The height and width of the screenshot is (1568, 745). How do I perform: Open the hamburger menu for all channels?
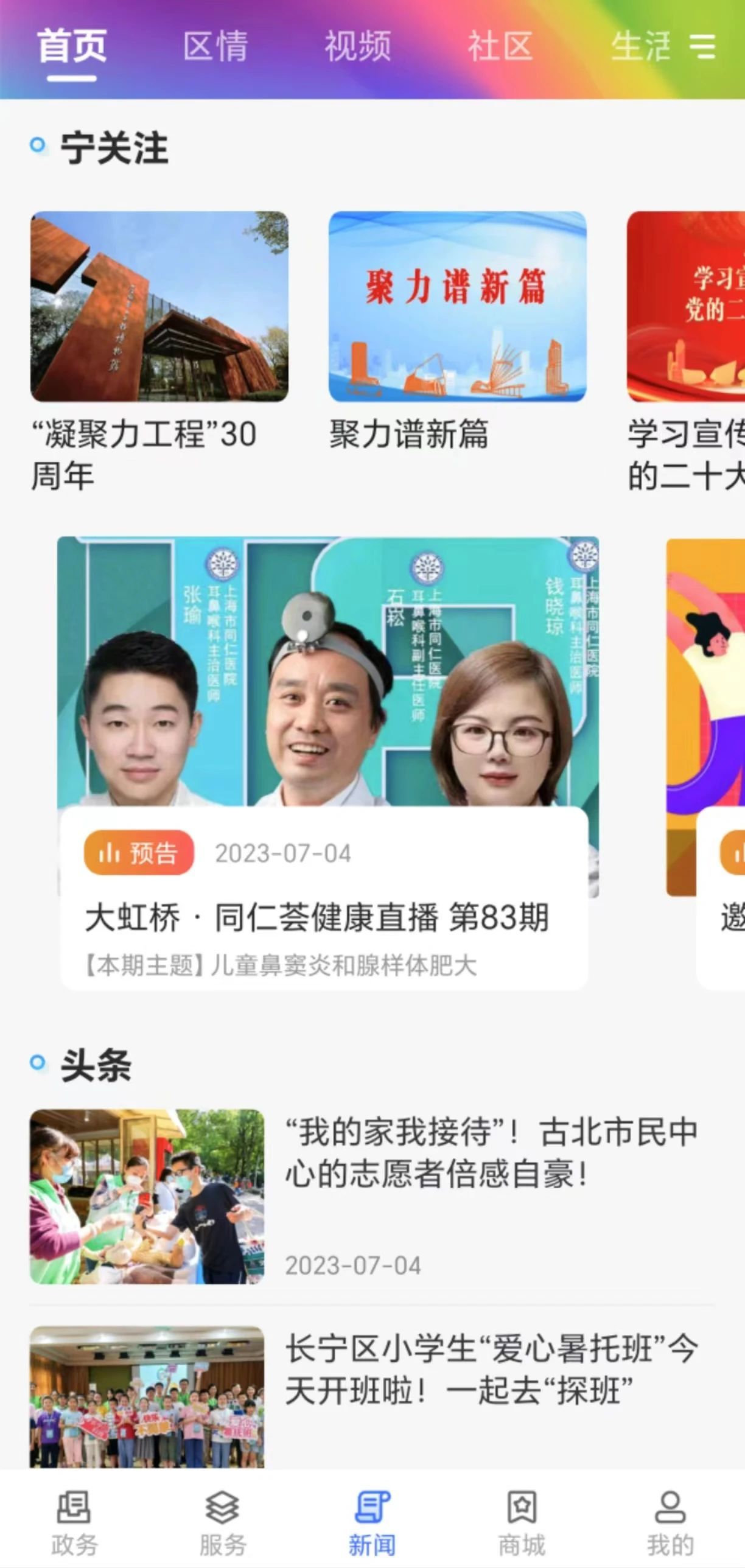click(x=702, y=46)
